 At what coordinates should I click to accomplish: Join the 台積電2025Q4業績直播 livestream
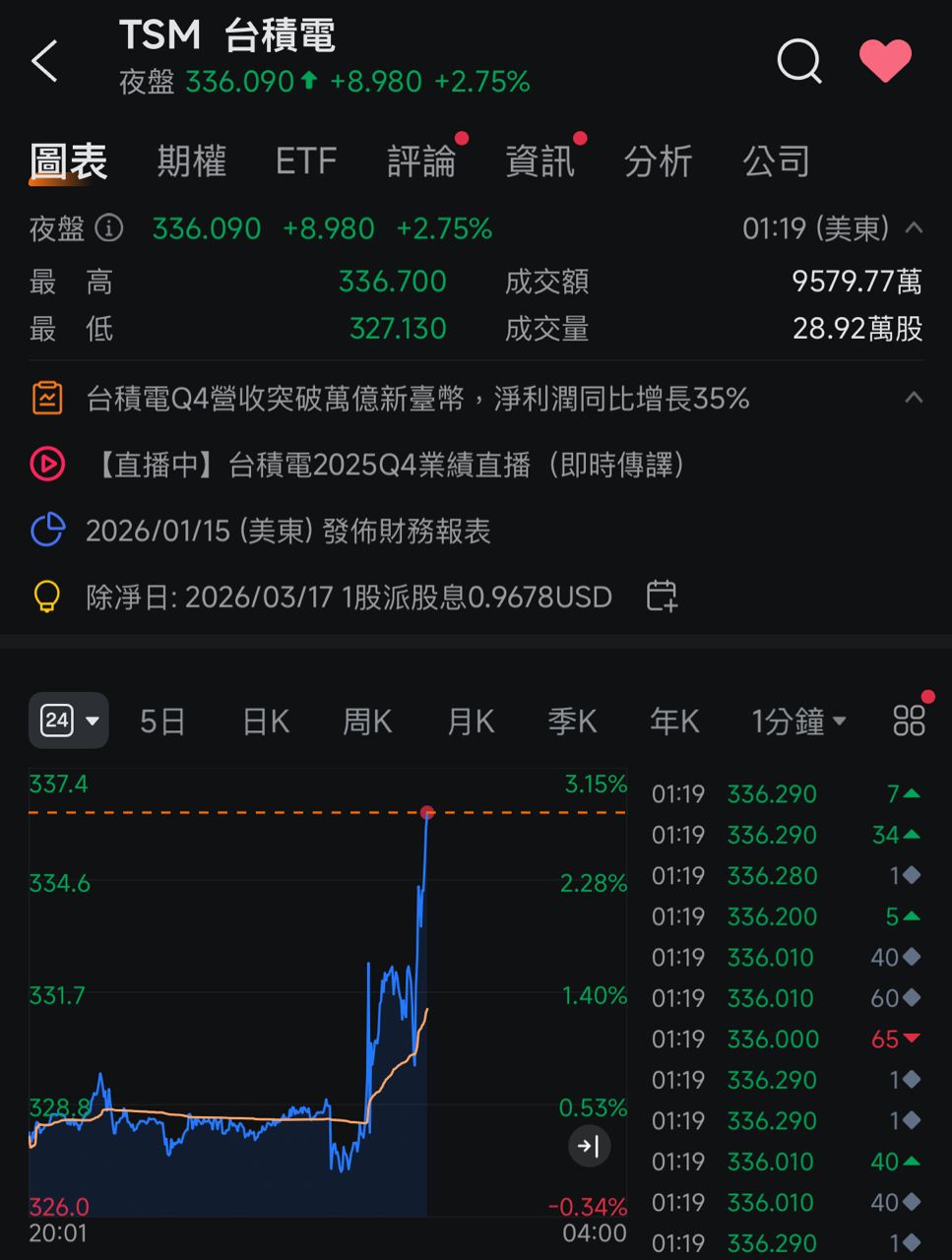coord(388,465)
